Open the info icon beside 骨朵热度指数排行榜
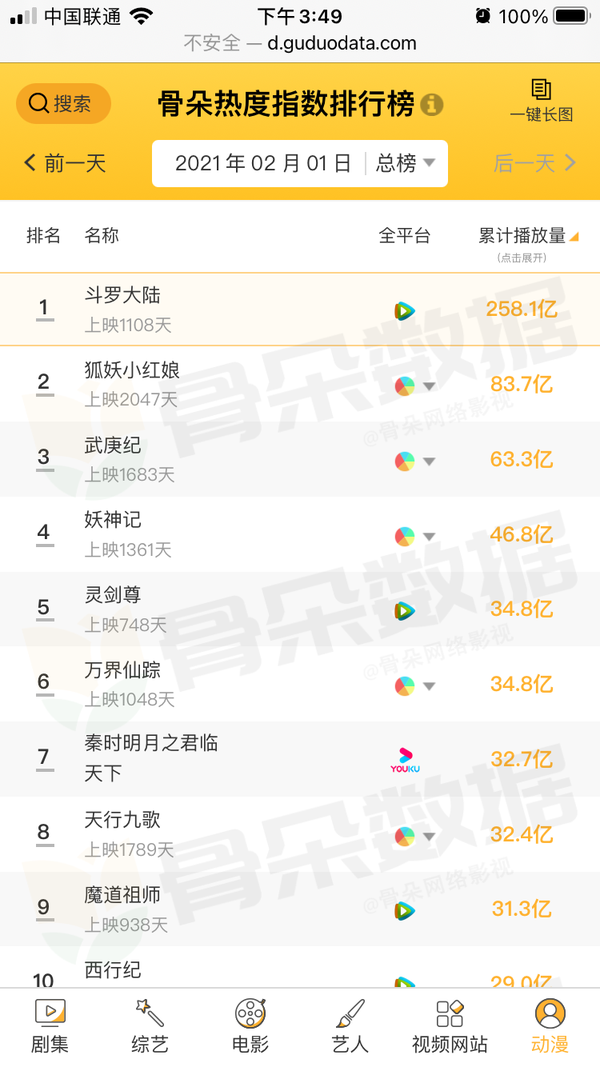Image resolution: width=600 pixels, height=1067 pixels. pyautogui.click(x=432, y=105)
